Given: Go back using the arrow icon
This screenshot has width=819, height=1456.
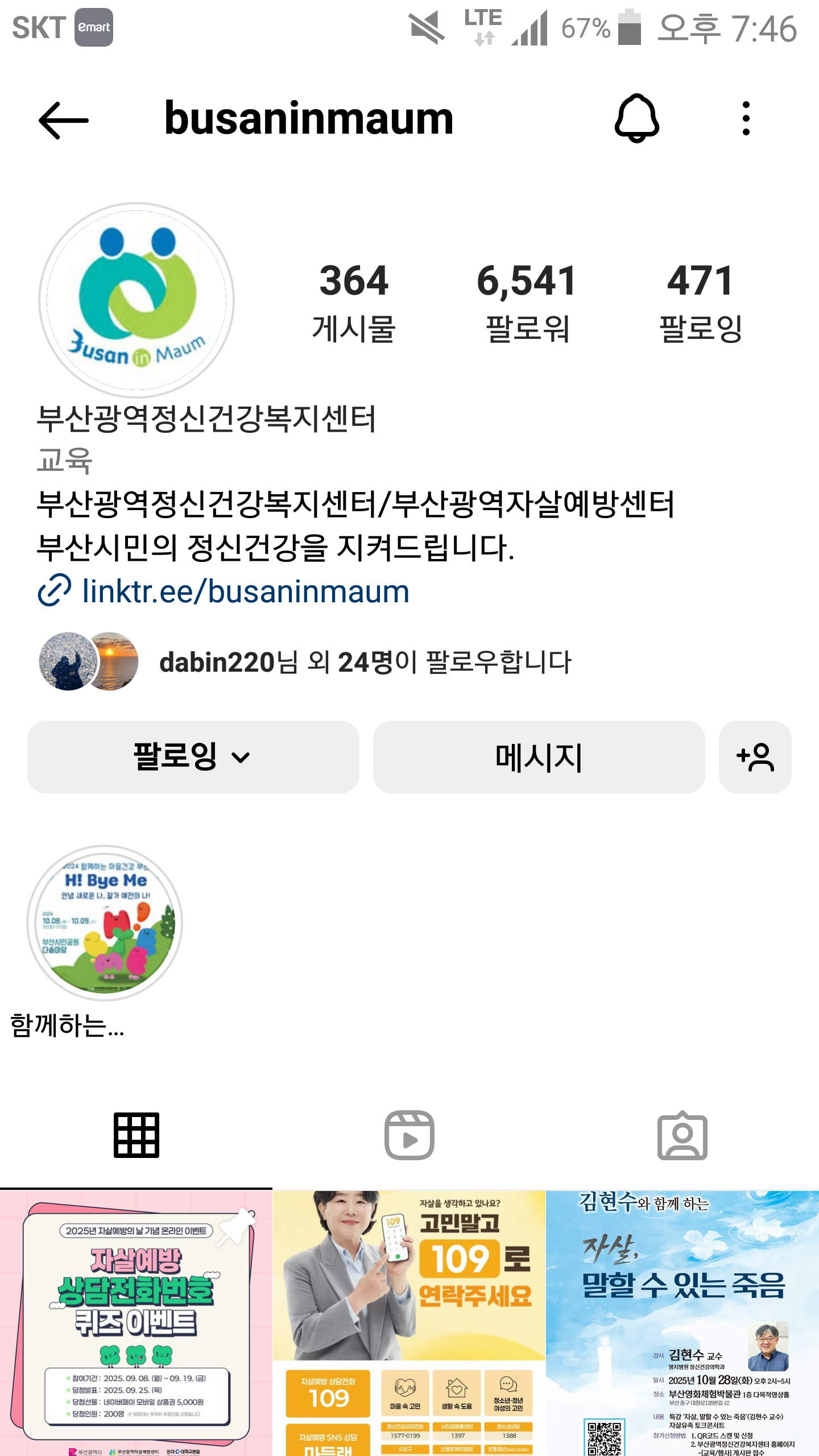Looking at the screenshot, I should (63, 120).
